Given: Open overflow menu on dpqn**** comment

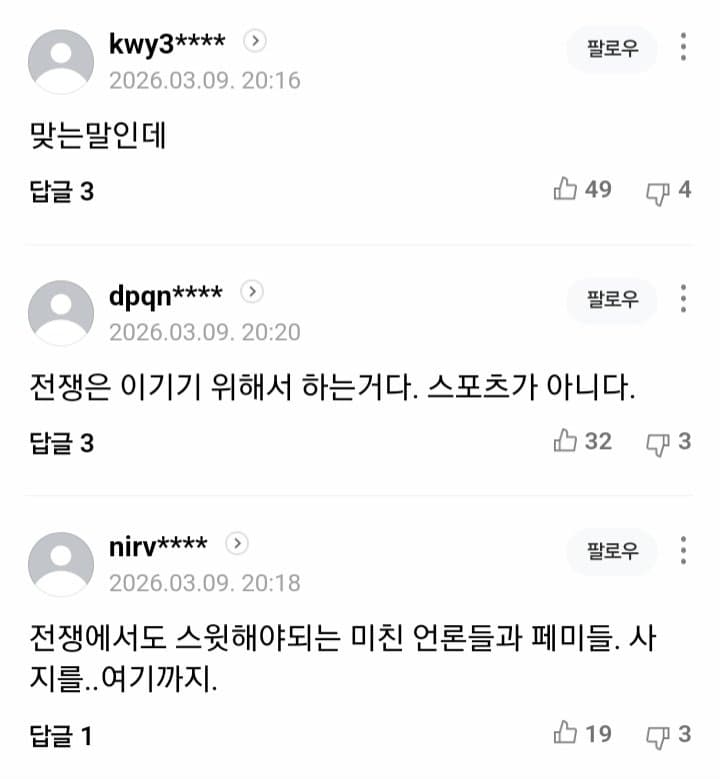Looking at the screenshot, I should 684,298.
